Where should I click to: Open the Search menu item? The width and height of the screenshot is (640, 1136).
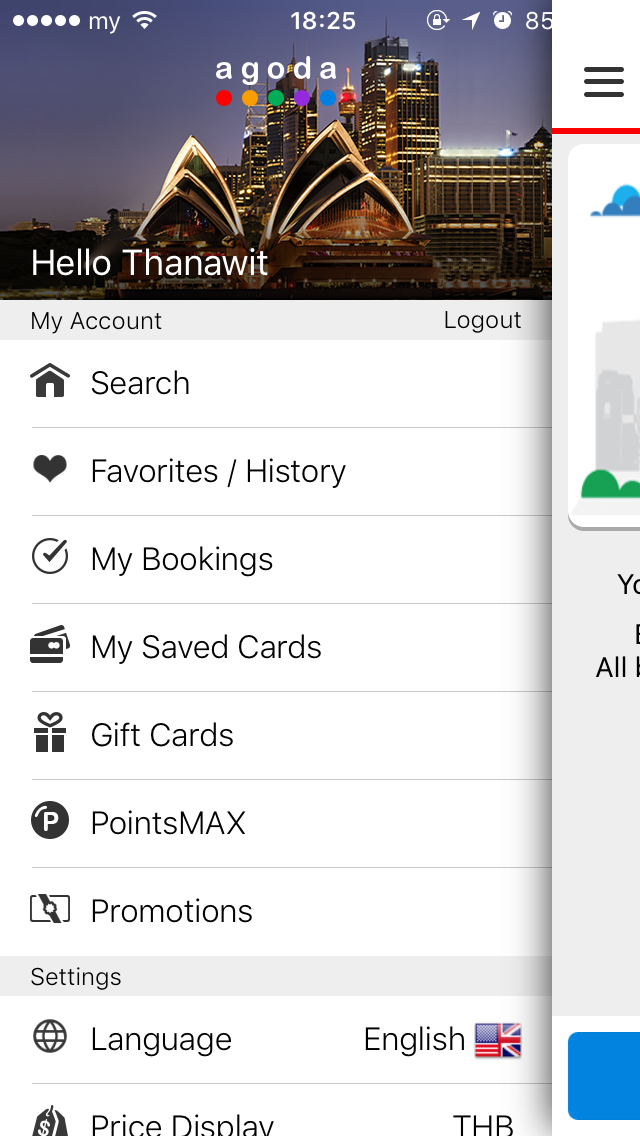point(275,383)
